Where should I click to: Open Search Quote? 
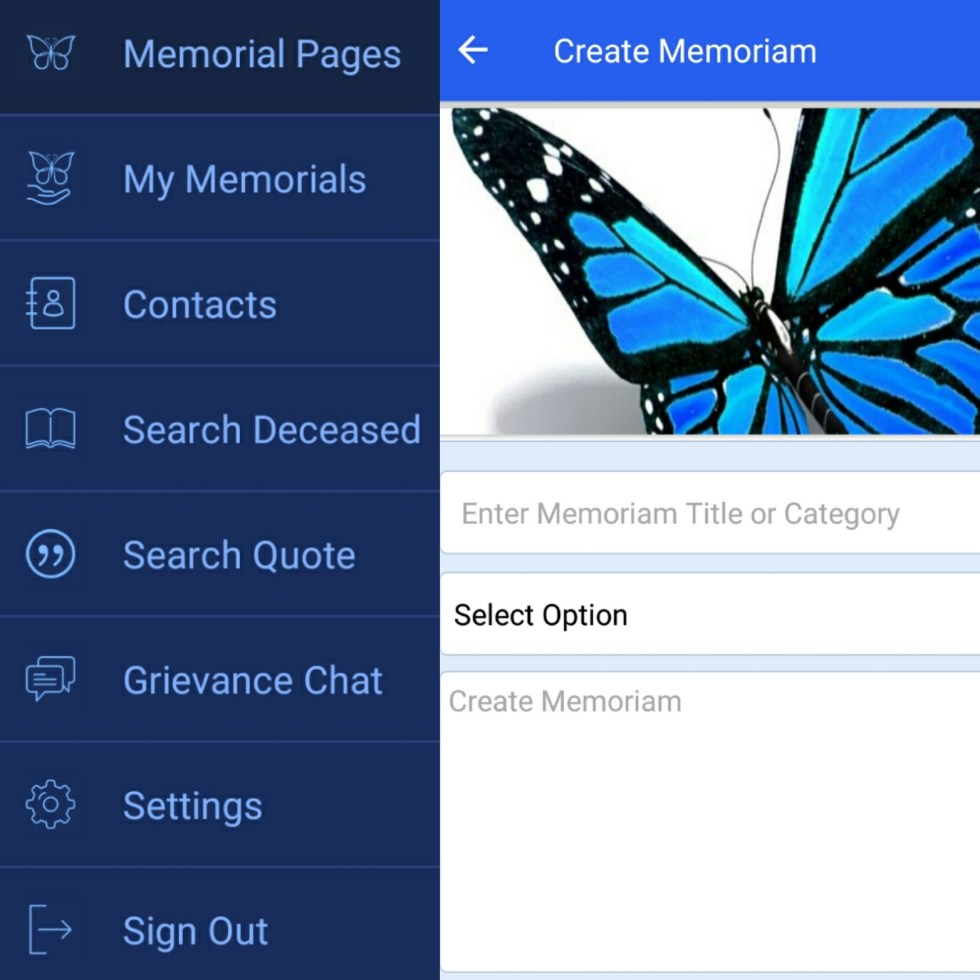coord(238,555)
